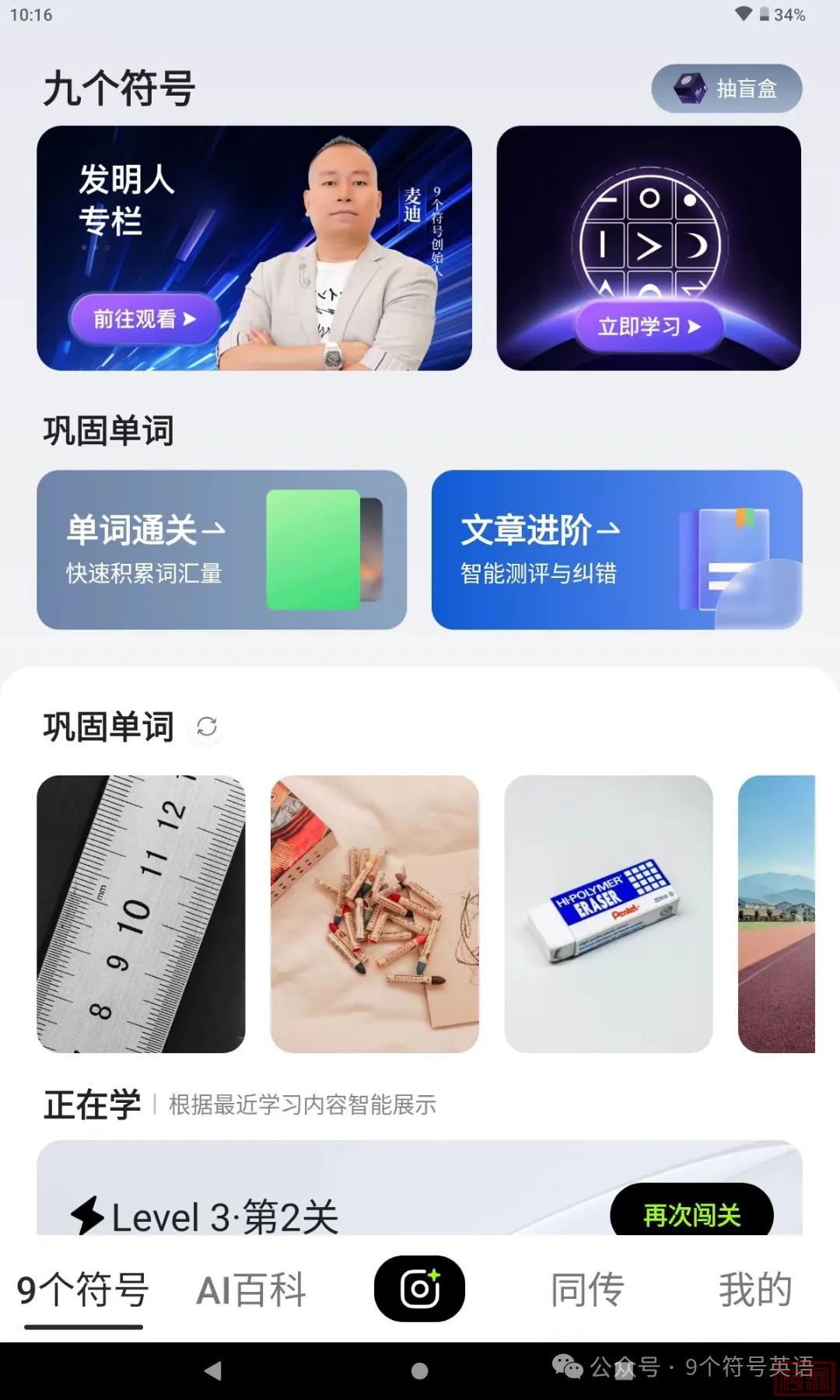
Task: Open the 抽盲盒 blind box button
Action: click(x=726, y=89)
